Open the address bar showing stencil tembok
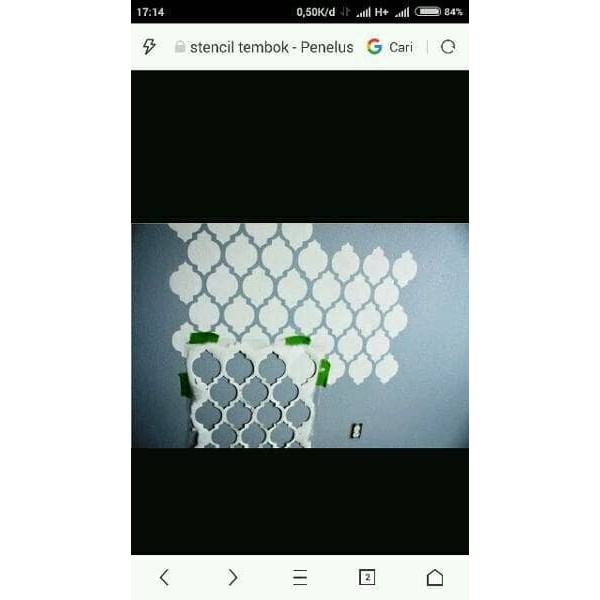Image resolution: width=600 pixels, height=600 pixels. pyautogui.click(x=265, y=47)
